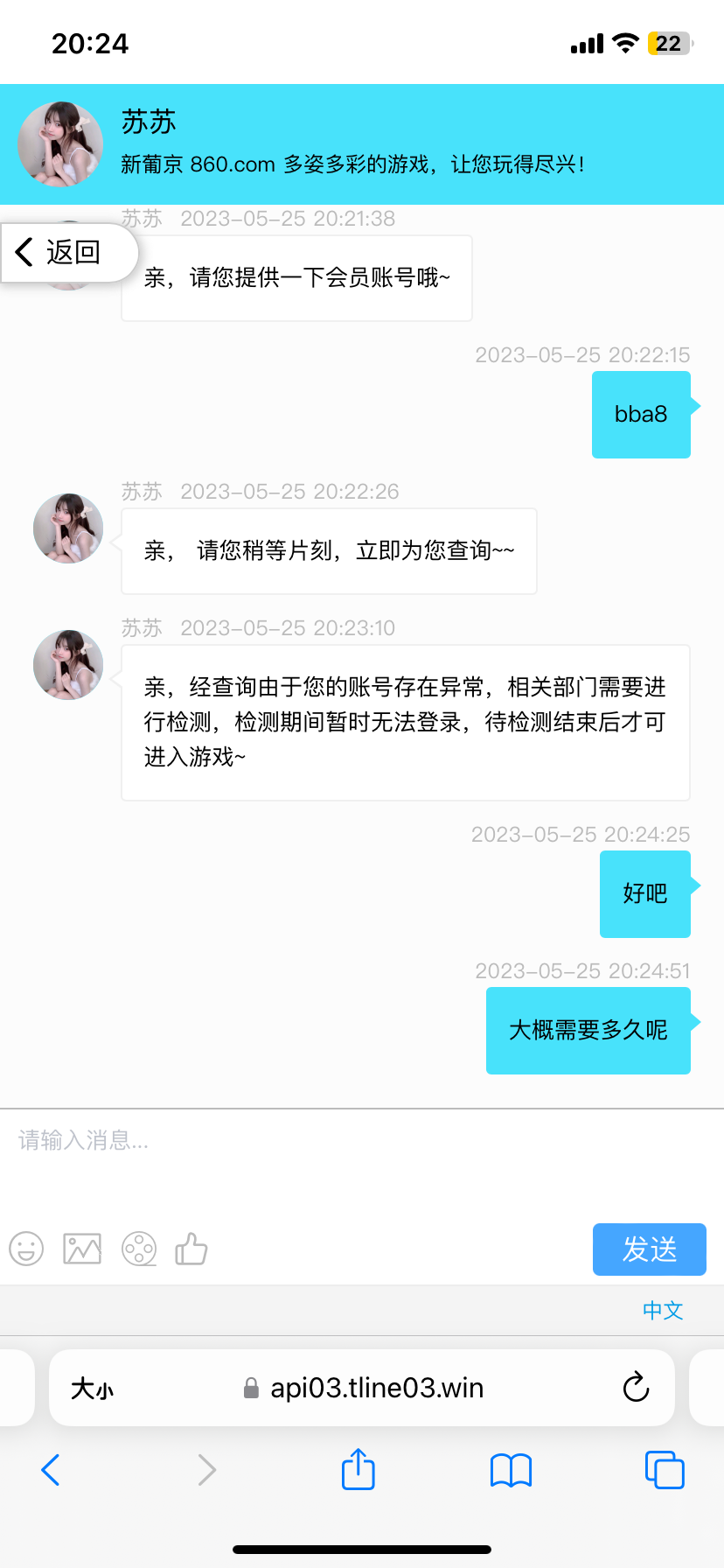This screenshot has height=1568, width=724.
Task: Open the 大小 page settings menu
Action: 93,1389
